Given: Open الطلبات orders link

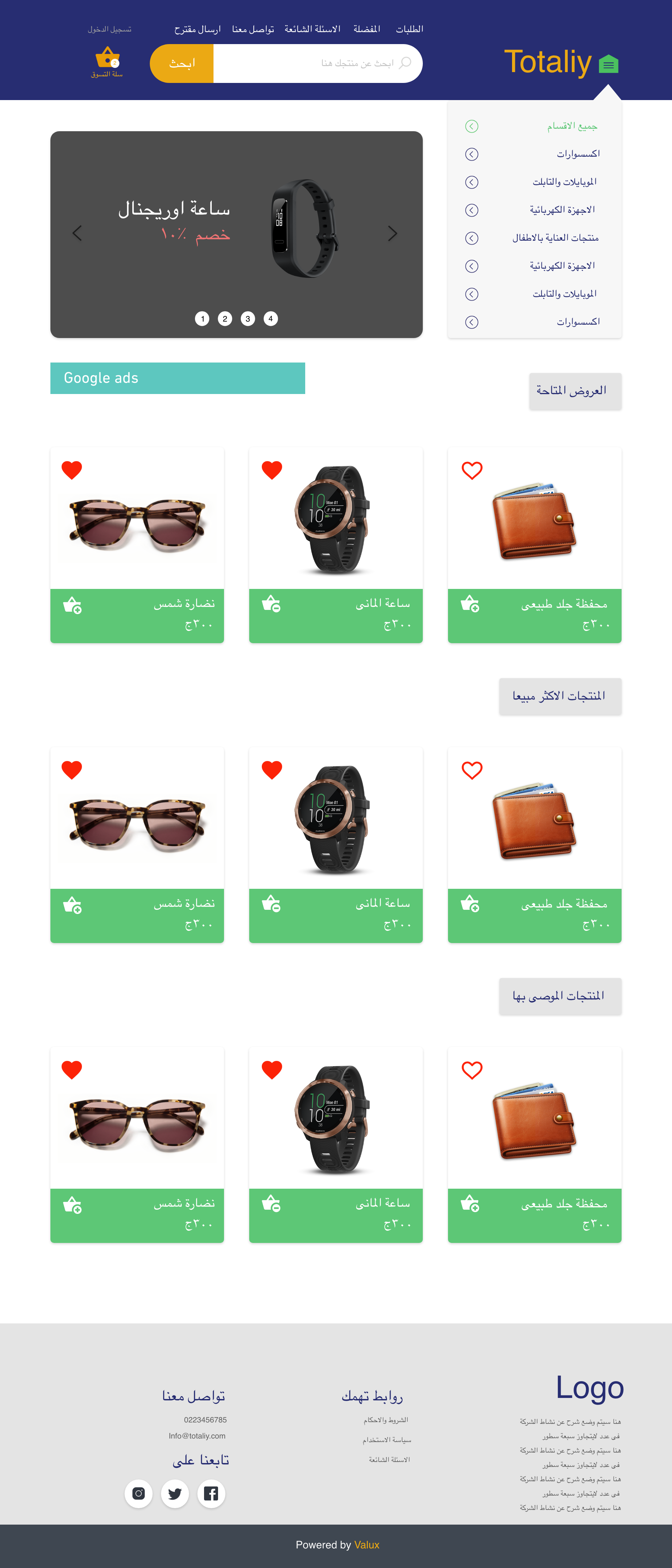Looking at the screenshot, I should click(x=409, y=29).
